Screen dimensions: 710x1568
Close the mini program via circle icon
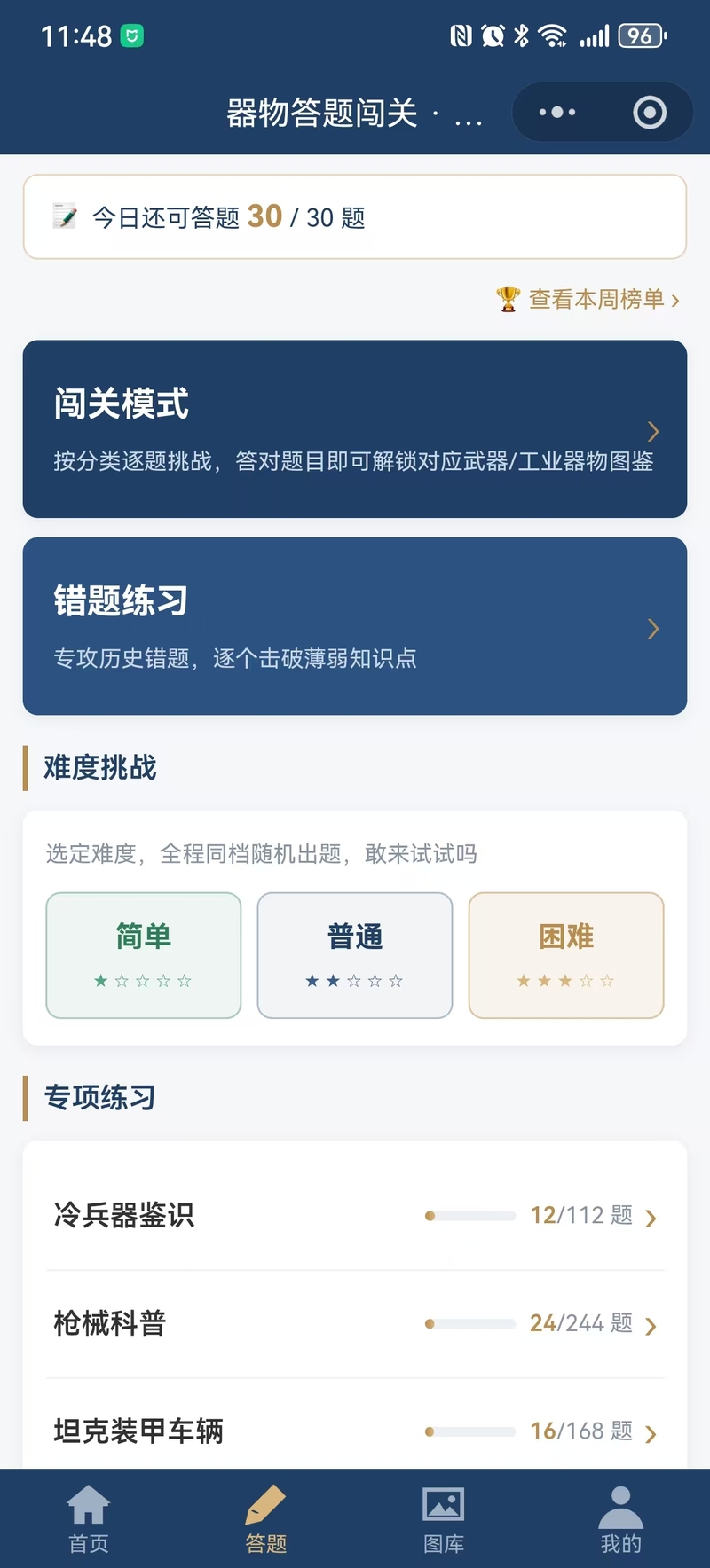tap(650, 113)
